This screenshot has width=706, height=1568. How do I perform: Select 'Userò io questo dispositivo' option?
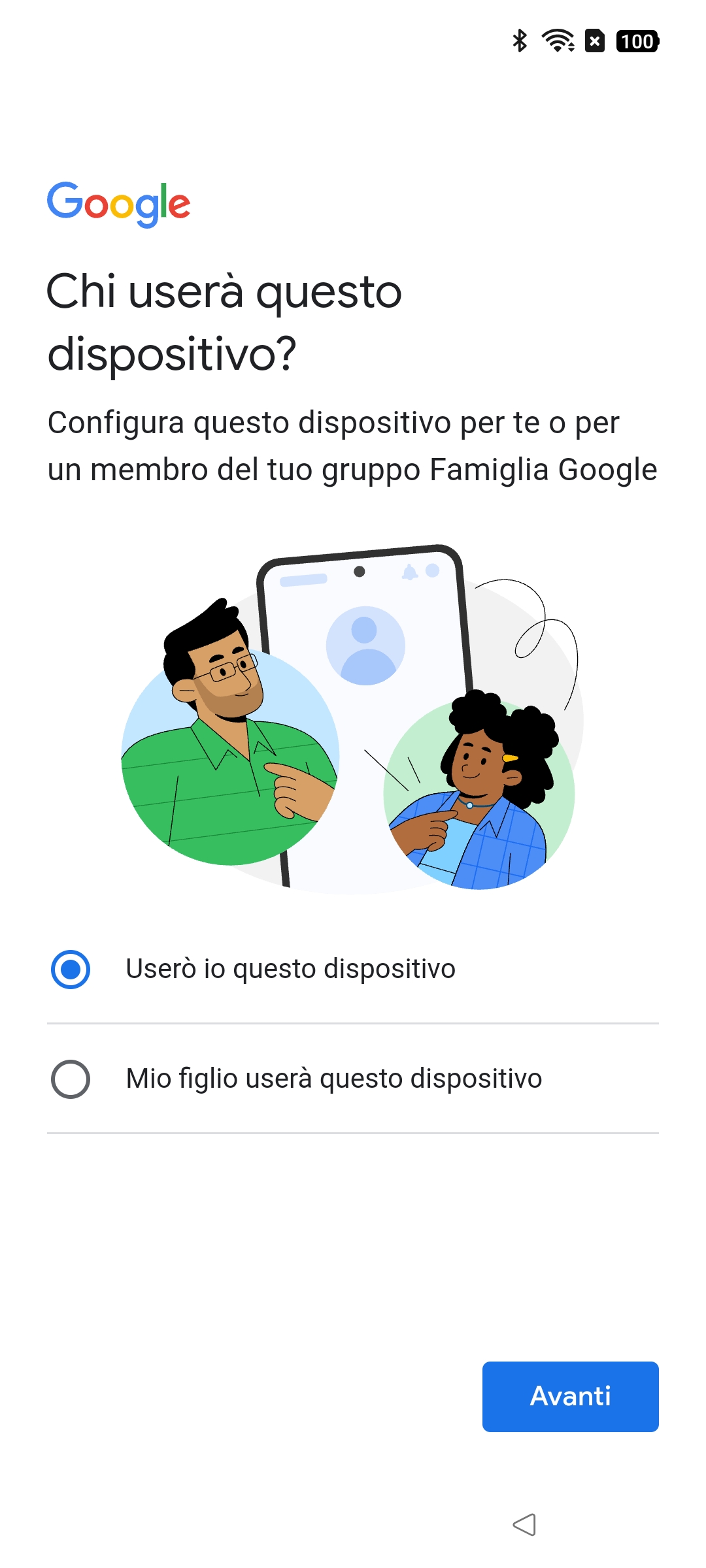[353, 969]
